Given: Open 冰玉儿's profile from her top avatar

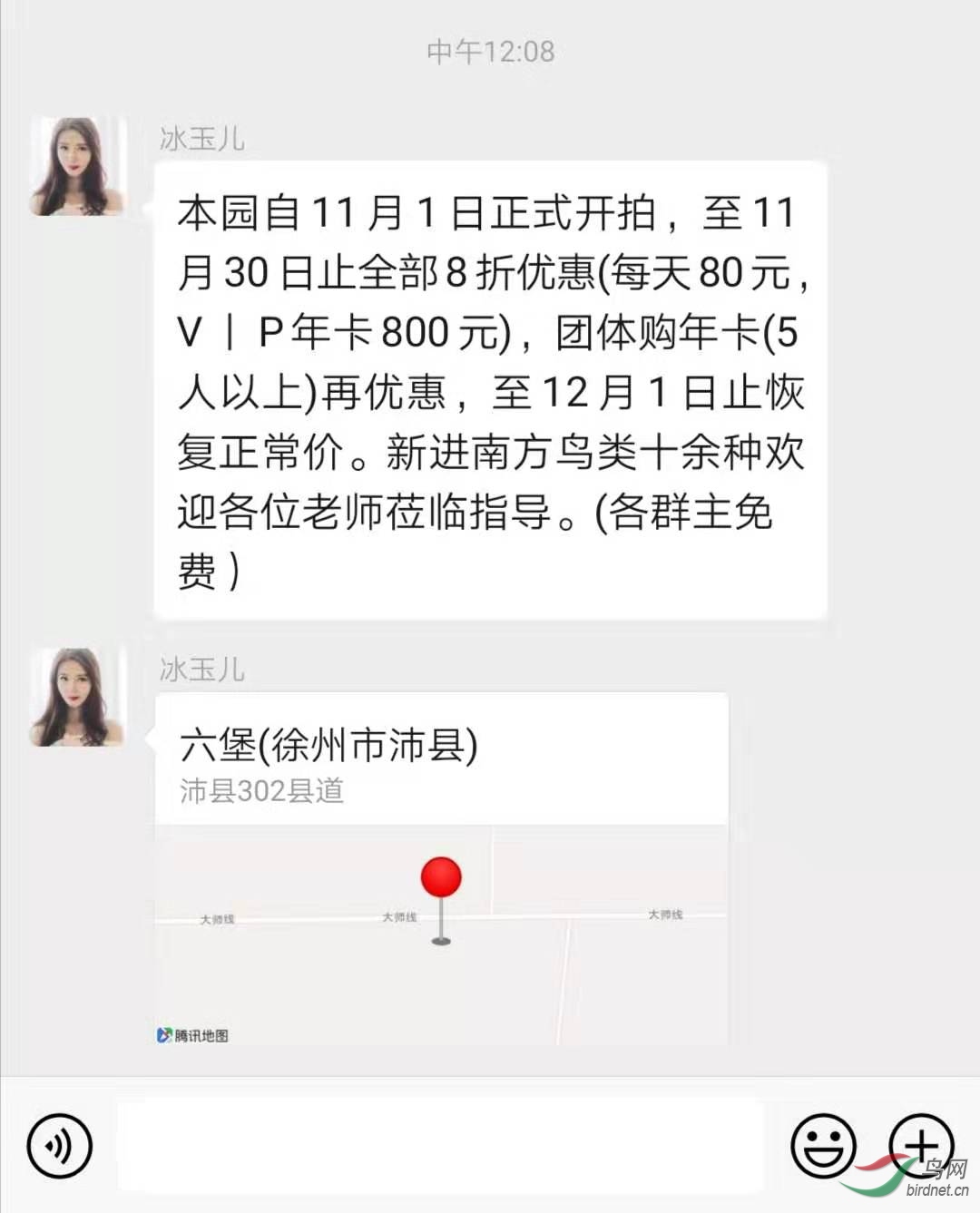Looking at the screenshot, I should click(x=77, y=163).
